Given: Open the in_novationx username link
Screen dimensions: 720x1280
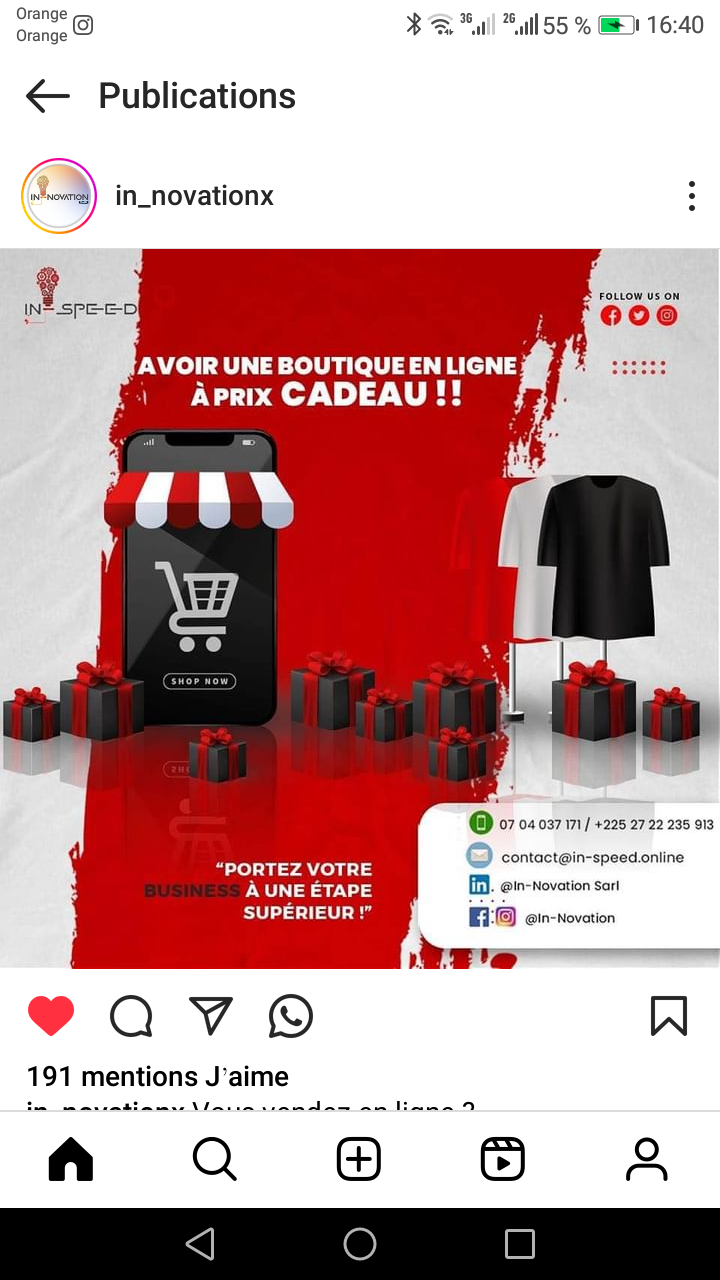Looking at the screenshot, I should coord(195,196).
